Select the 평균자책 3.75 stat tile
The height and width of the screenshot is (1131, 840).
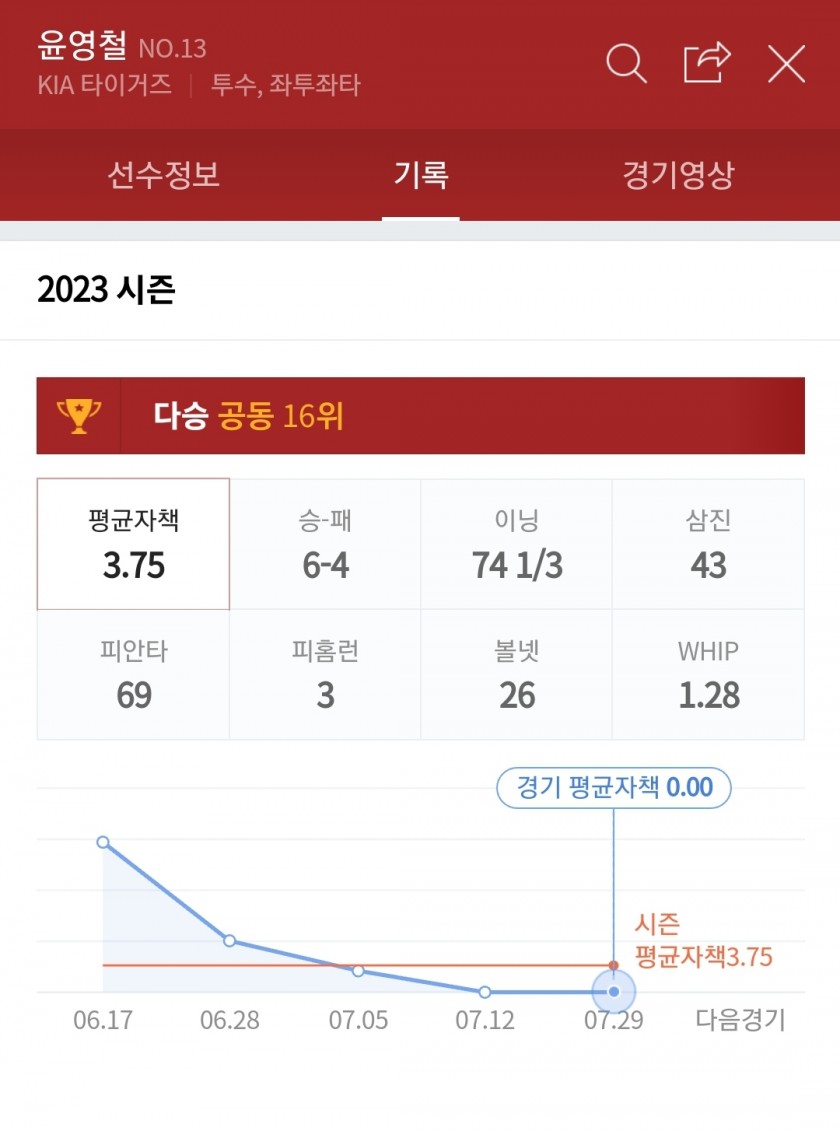point(134,544)
